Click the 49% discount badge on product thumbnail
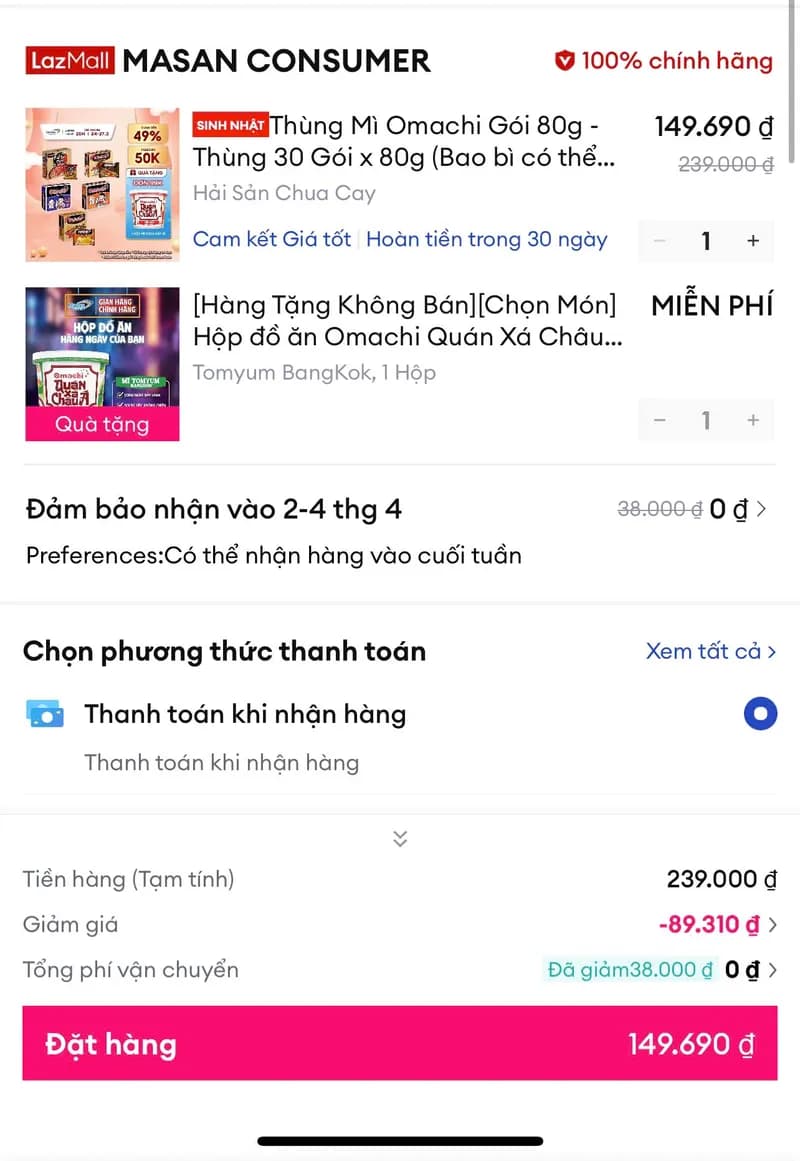 pyautogui.click(x=148, y=135)
